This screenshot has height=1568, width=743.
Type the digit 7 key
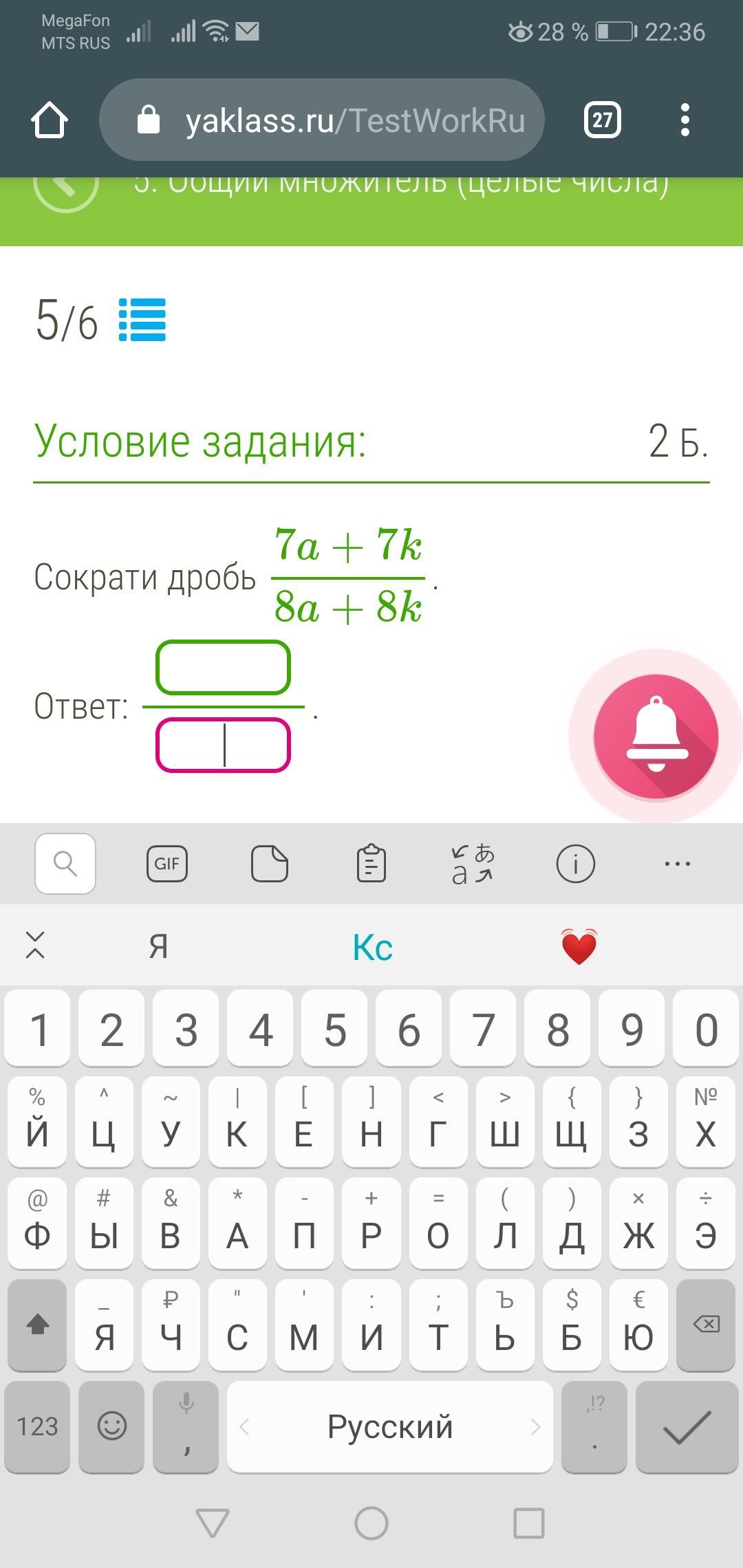coord(483,1030)
